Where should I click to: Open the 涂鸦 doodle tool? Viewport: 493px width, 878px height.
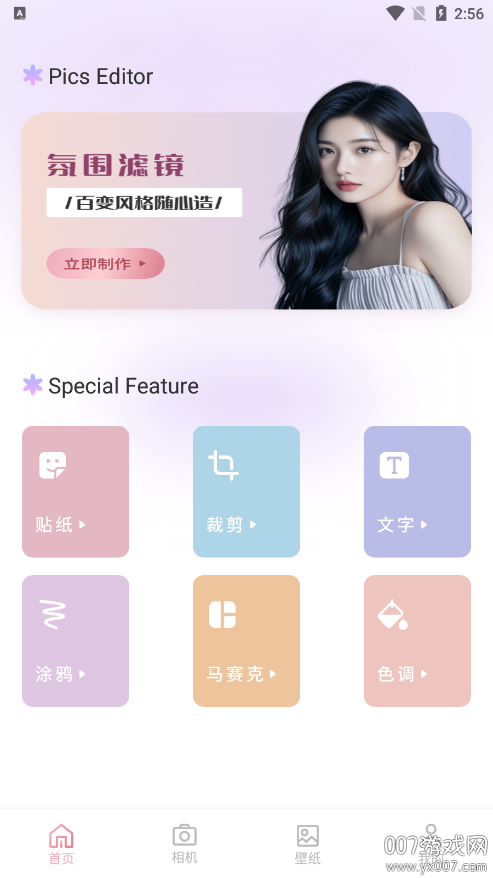pyautogui.click(x=76, y=641)
